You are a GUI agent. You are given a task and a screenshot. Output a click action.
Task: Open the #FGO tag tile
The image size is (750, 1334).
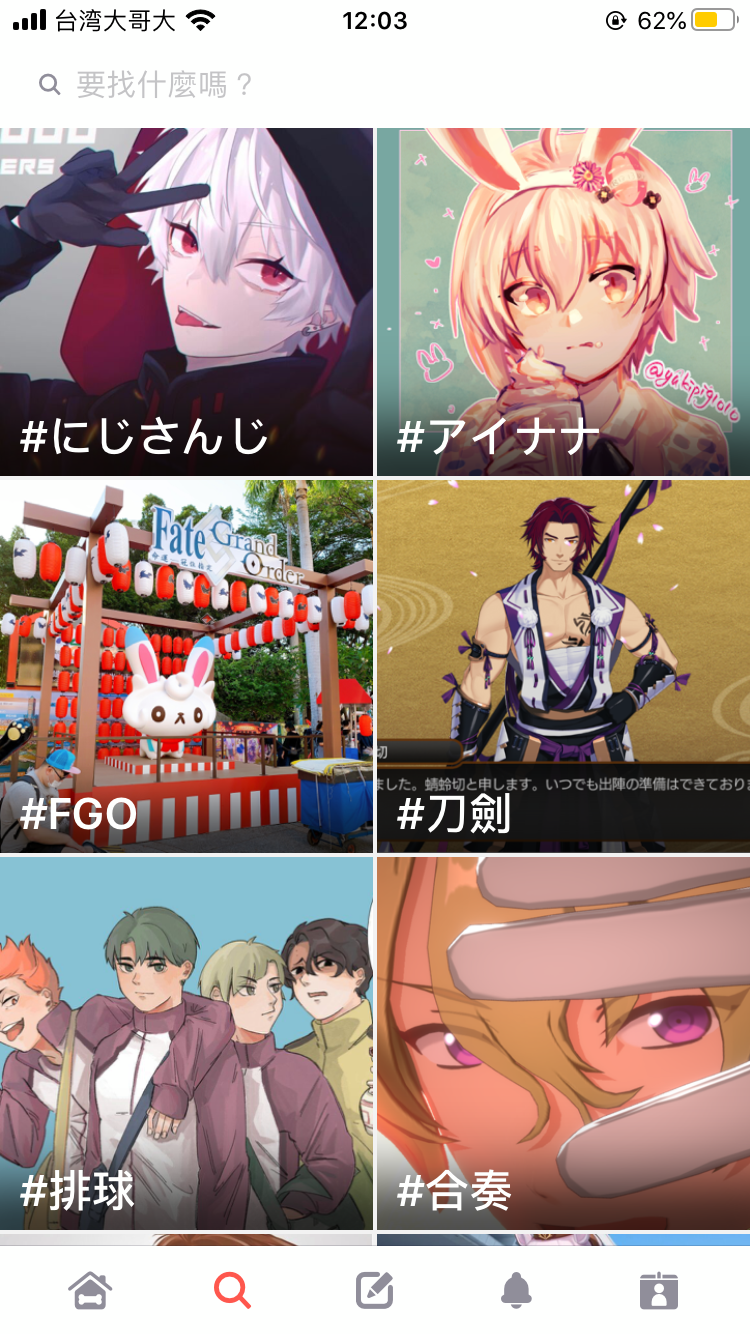click(x=186, y=666)
